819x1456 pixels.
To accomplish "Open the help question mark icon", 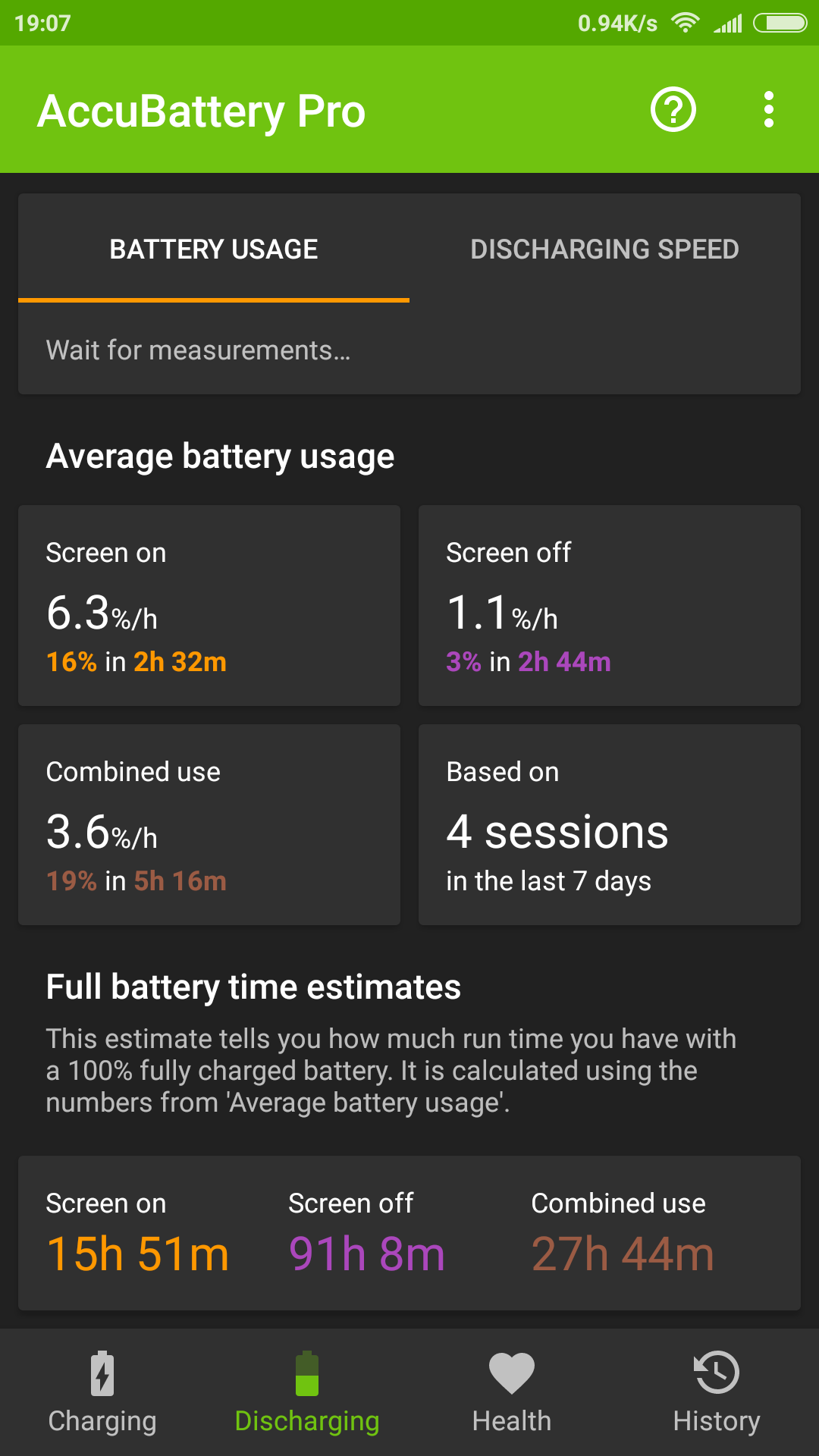I will (x=673, y=110).
